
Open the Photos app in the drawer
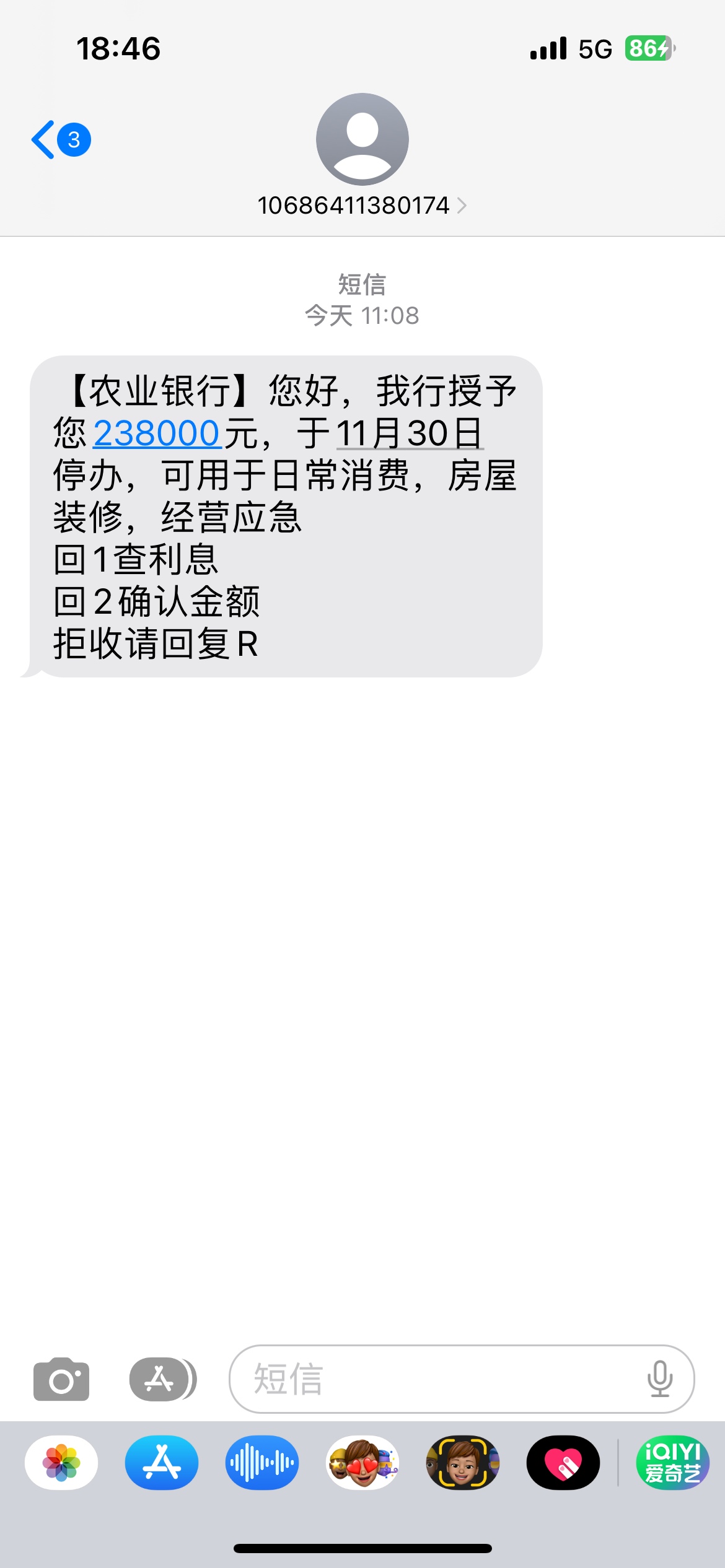pyautogui.click(x=61, y=1463)
